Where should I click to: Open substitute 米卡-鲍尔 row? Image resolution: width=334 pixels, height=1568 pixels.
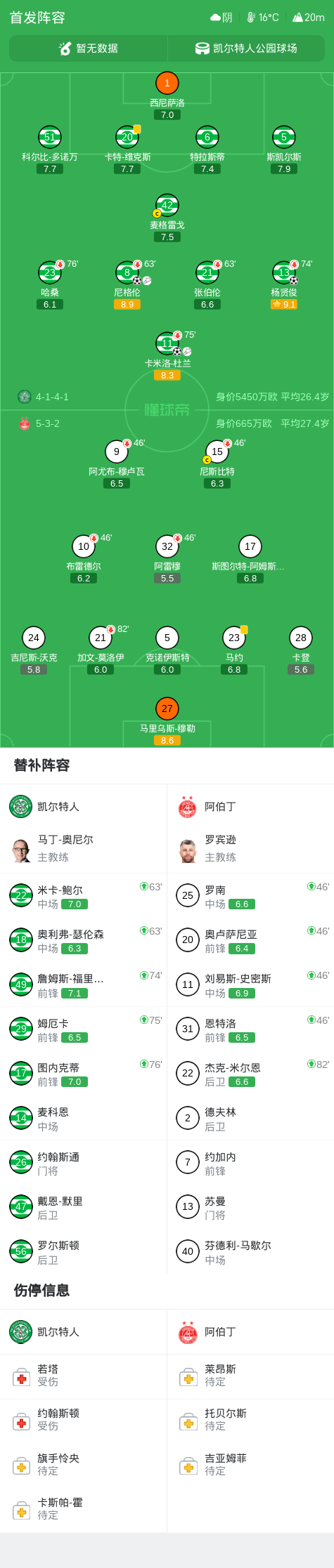[x=84, y=896]
